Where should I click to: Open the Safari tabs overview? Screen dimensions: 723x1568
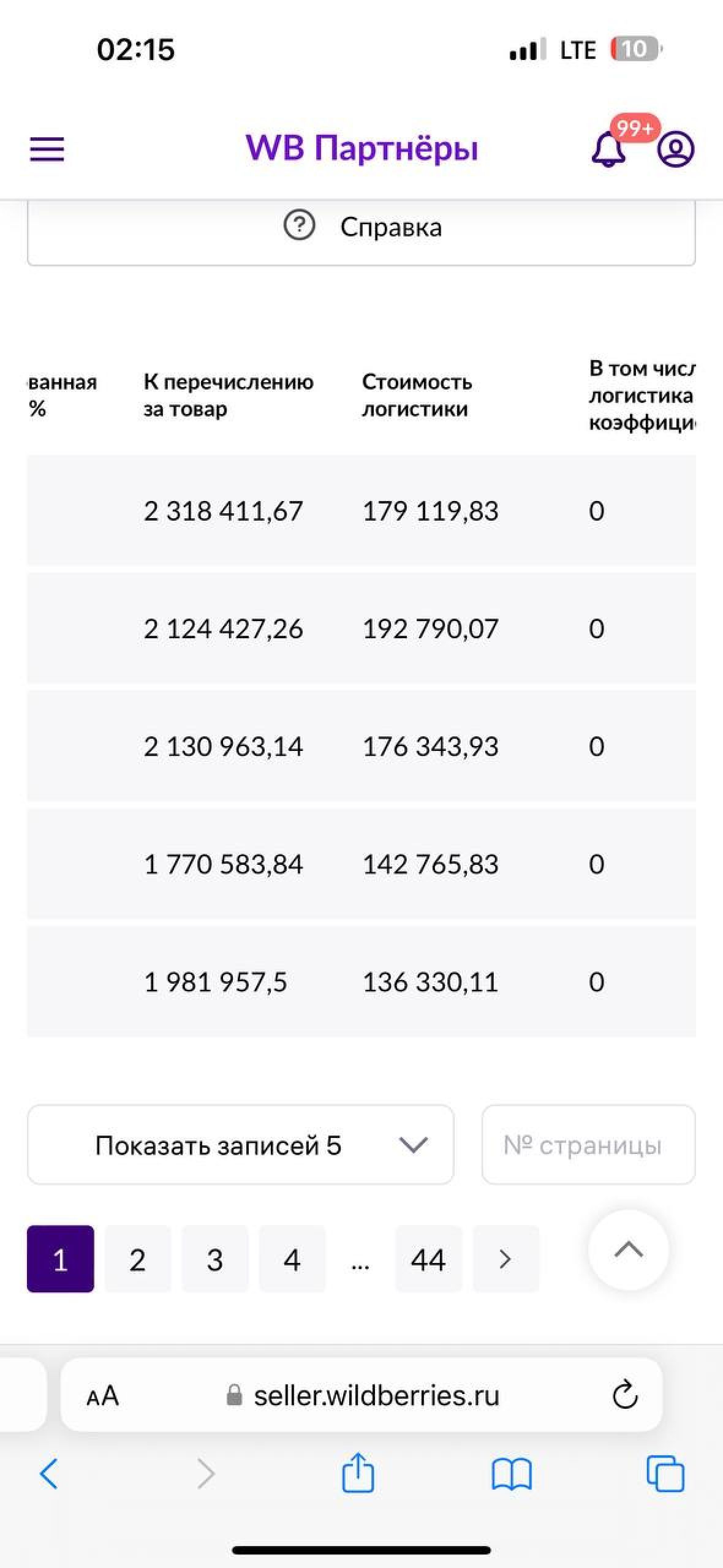click(665, 1473)
